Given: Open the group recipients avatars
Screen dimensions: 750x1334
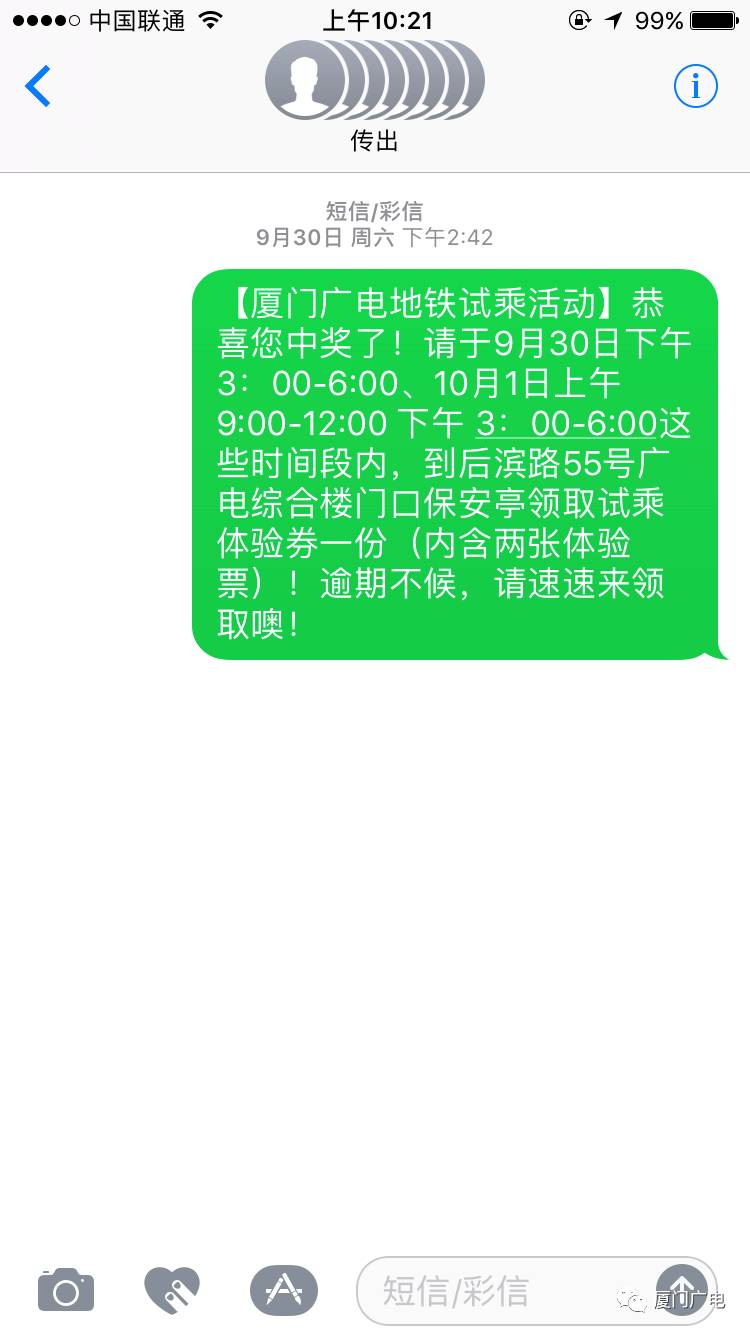Looking at the screenshot, I should (x=374, y=82).
